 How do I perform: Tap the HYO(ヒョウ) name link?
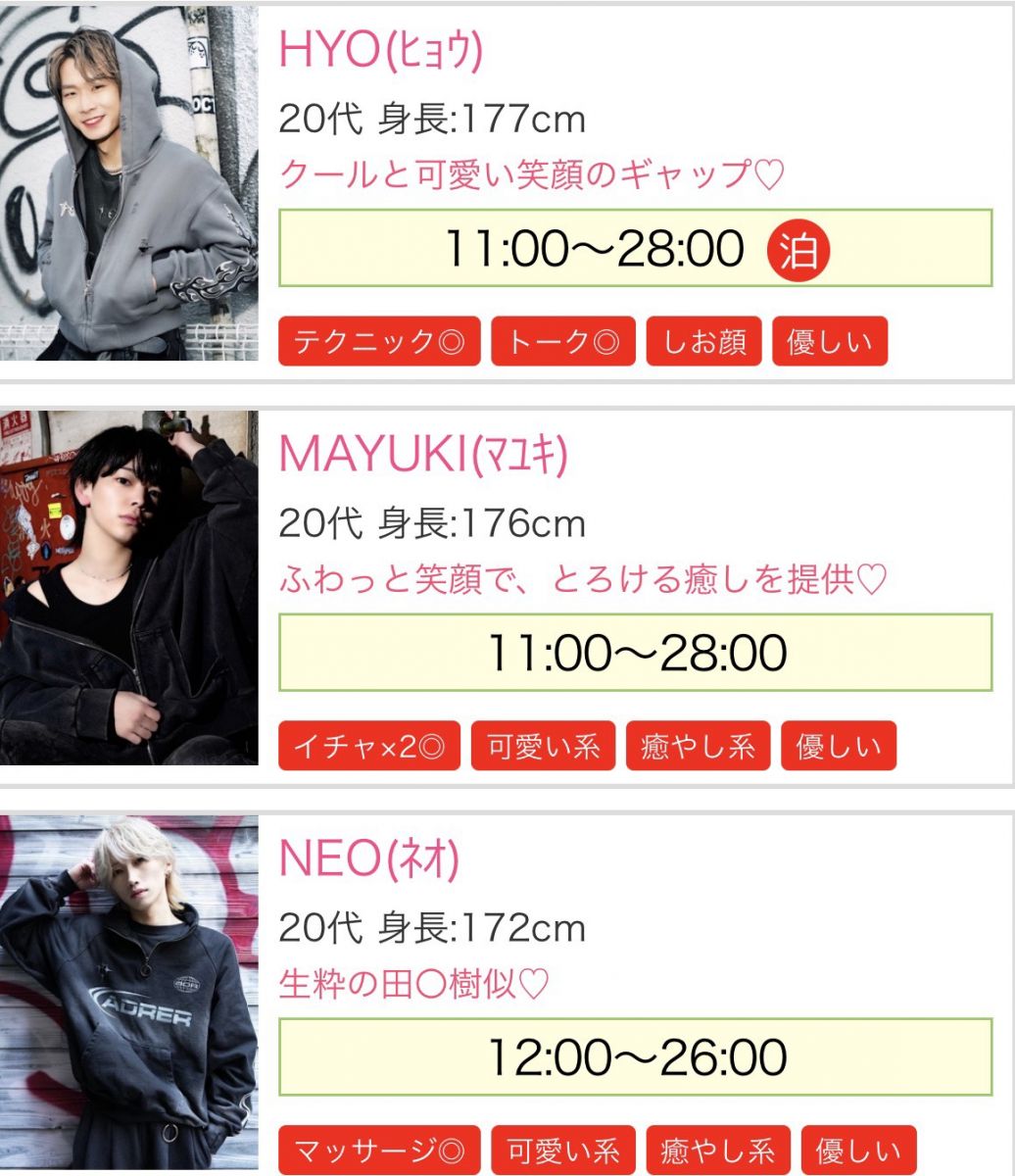point(381,50)
